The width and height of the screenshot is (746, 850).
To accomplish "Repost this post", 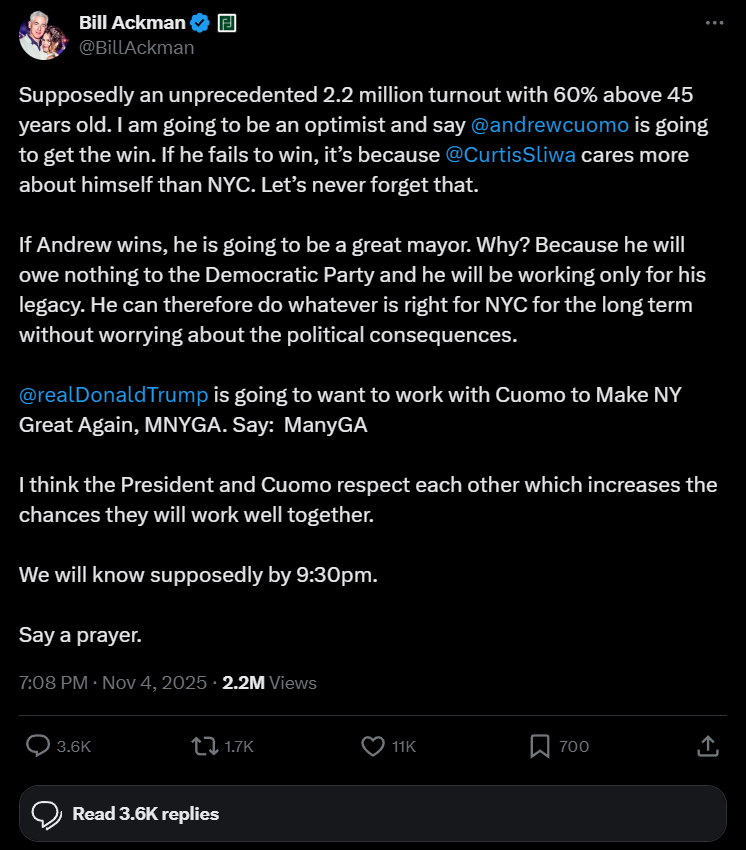I will 203,746.
